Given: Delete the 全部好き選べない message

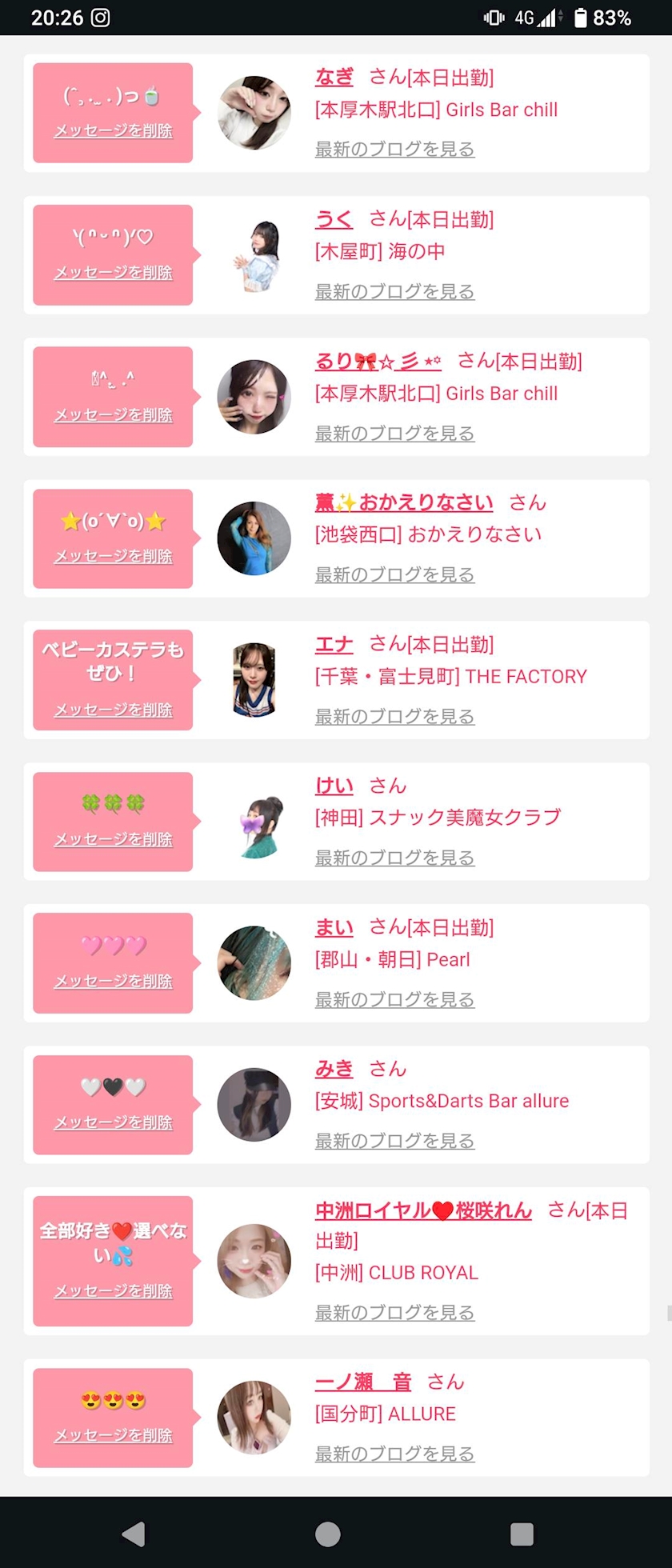Looking at the screenshot, I should 113,1290.
